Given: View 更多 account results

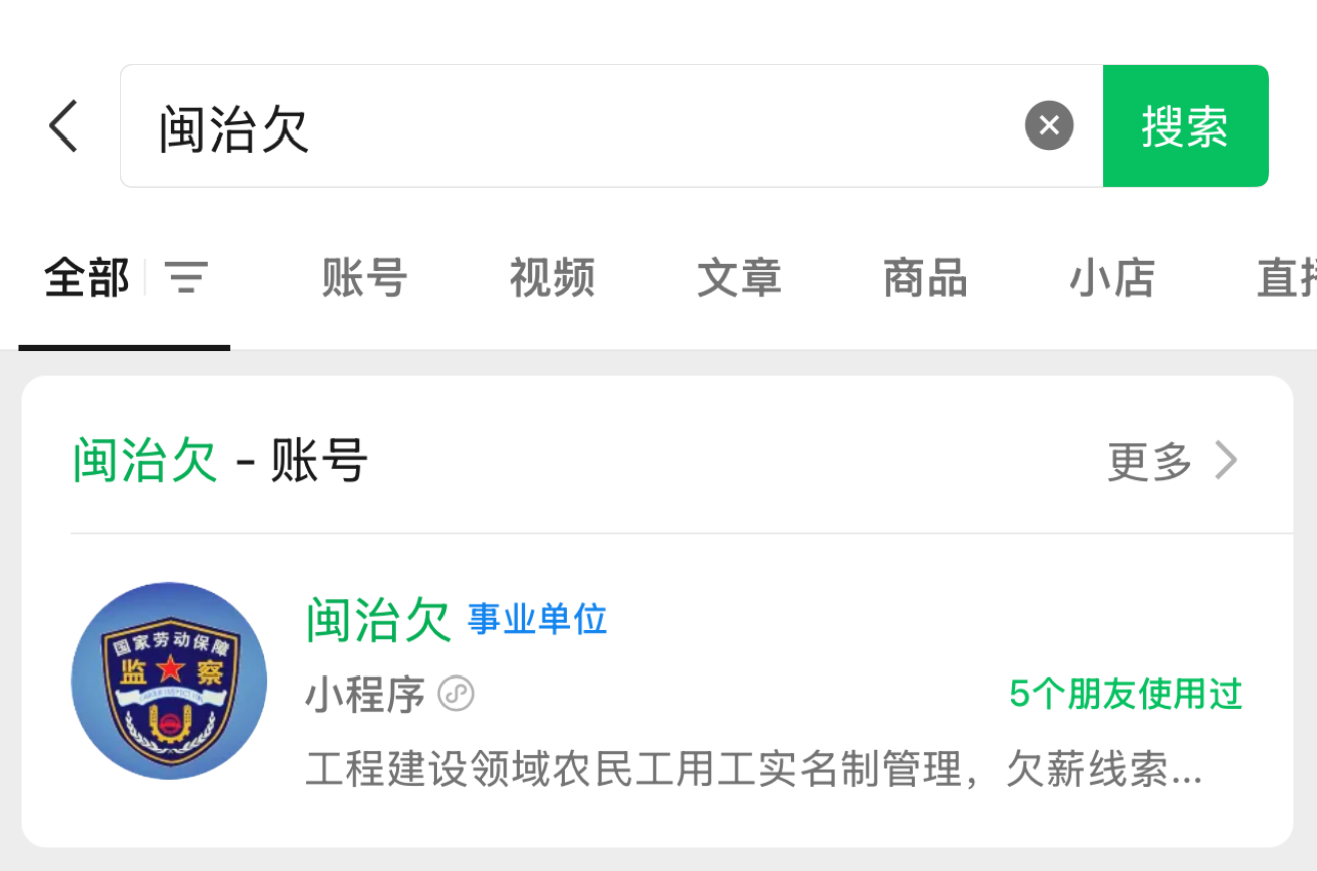Looking at the screenshot, I should click(1172, 461).
